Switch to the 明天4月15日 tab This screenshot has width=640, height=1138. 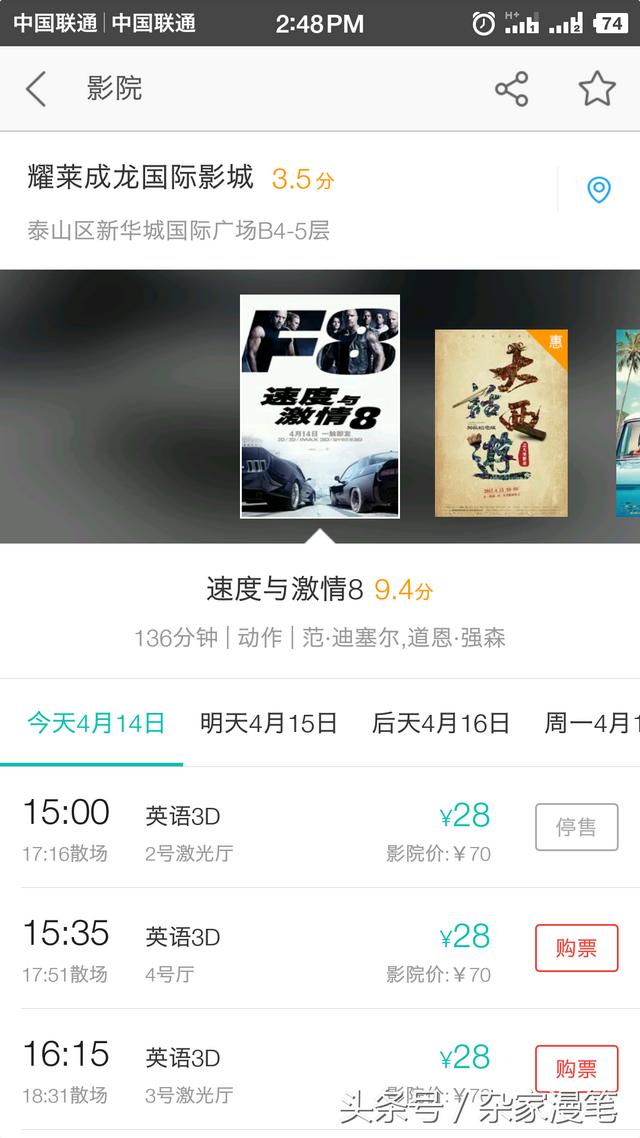(x=268, y=723)
